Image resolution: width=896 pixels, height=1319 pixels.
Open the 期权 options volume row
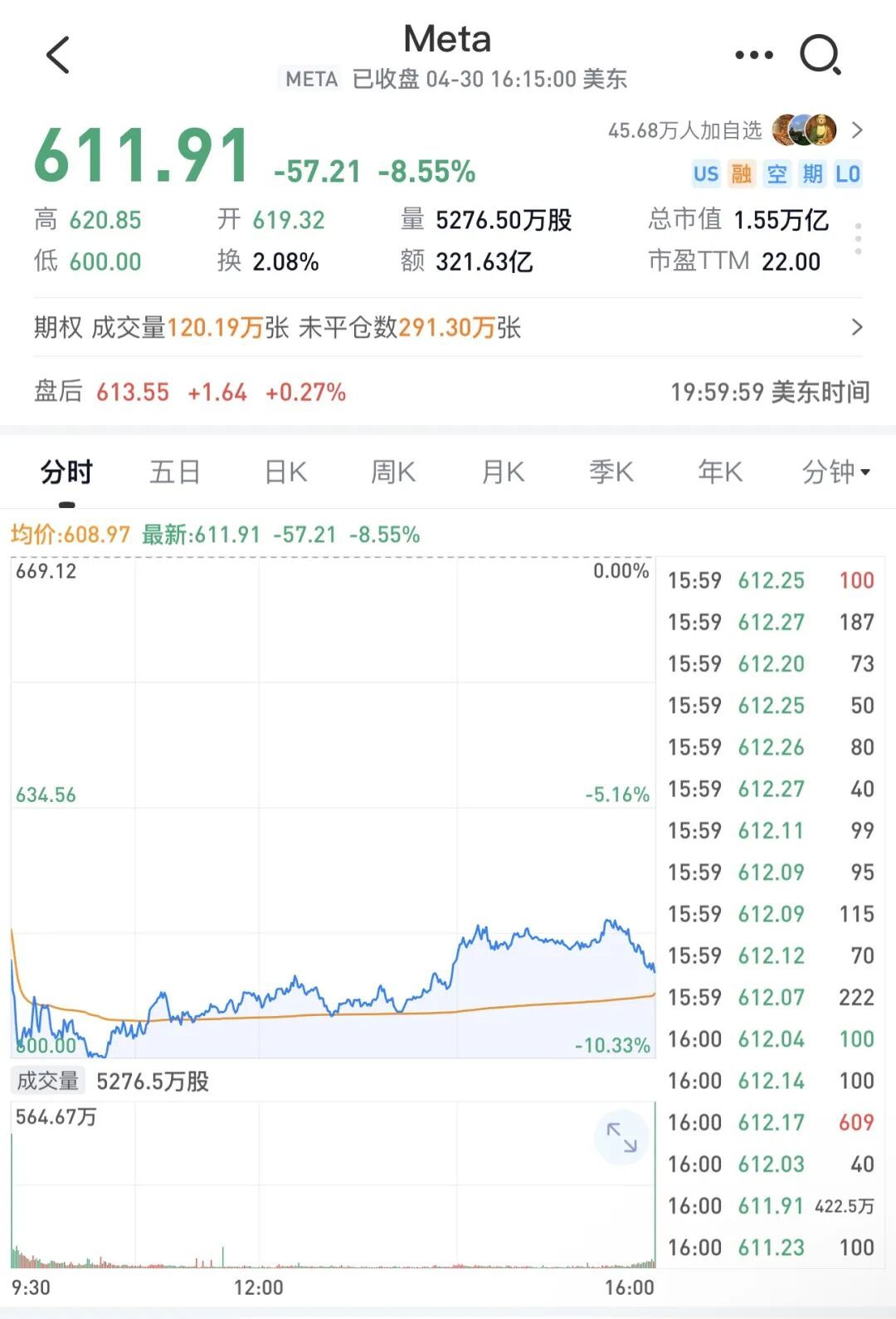pos(448,327)
